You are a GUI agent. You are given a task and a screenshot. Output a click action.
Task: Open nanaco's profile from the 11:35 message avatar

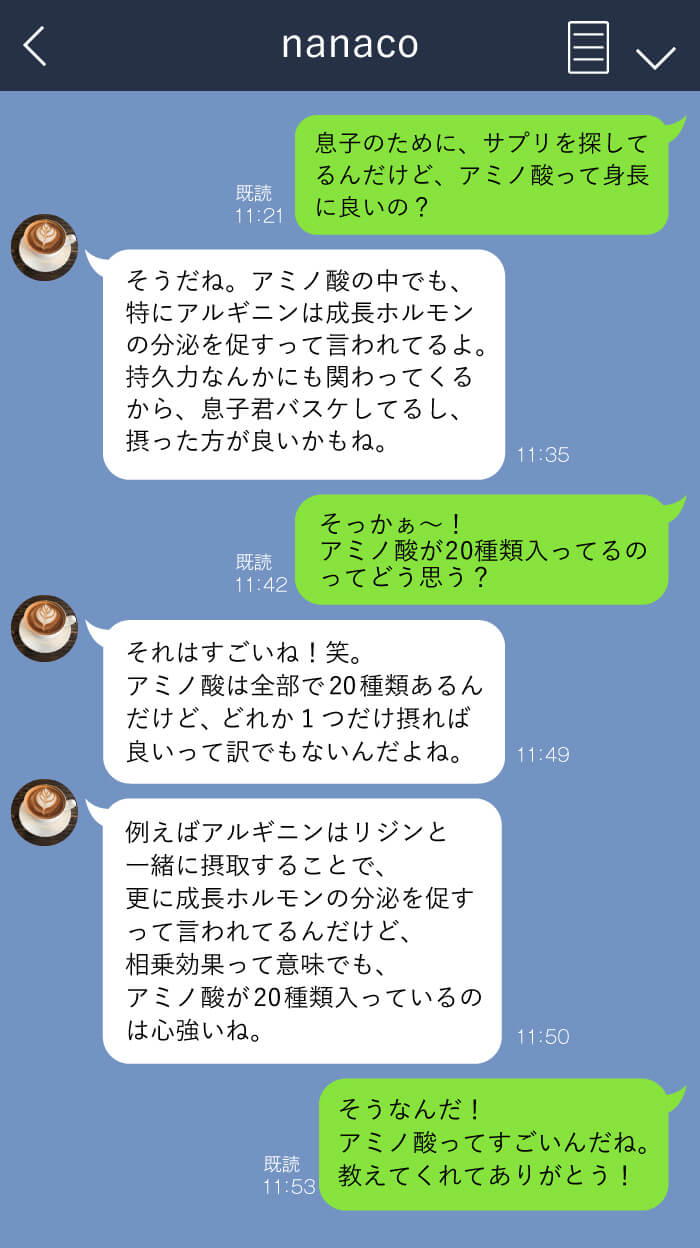44,247
